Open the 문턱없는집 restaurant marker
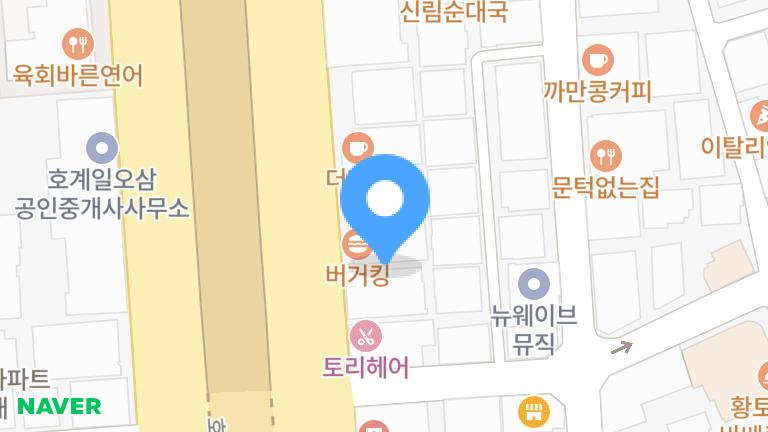 tap(606, 155)
